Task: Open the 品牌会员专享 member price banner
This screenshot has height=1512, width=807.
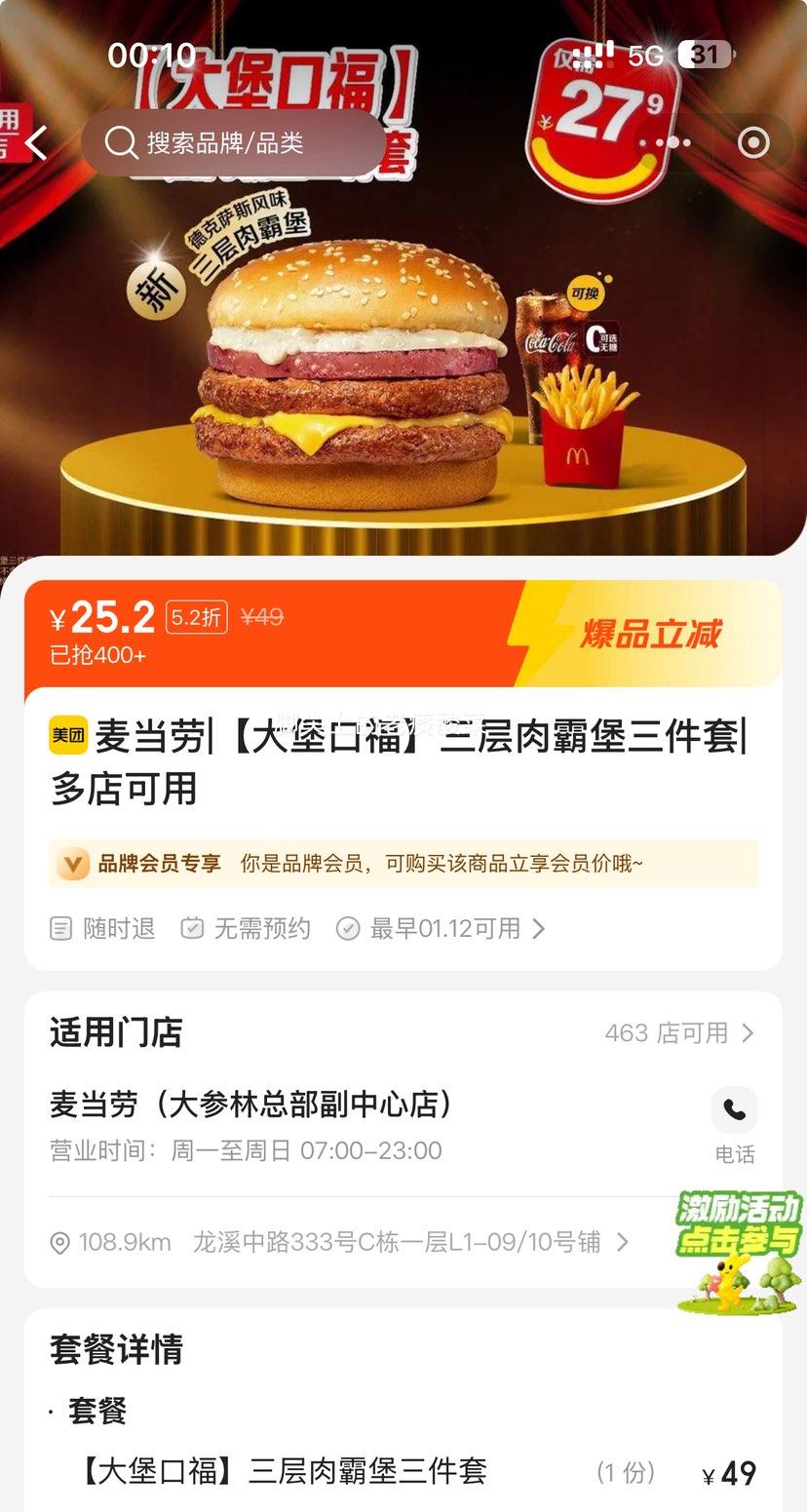Action: tap(403, 864)
